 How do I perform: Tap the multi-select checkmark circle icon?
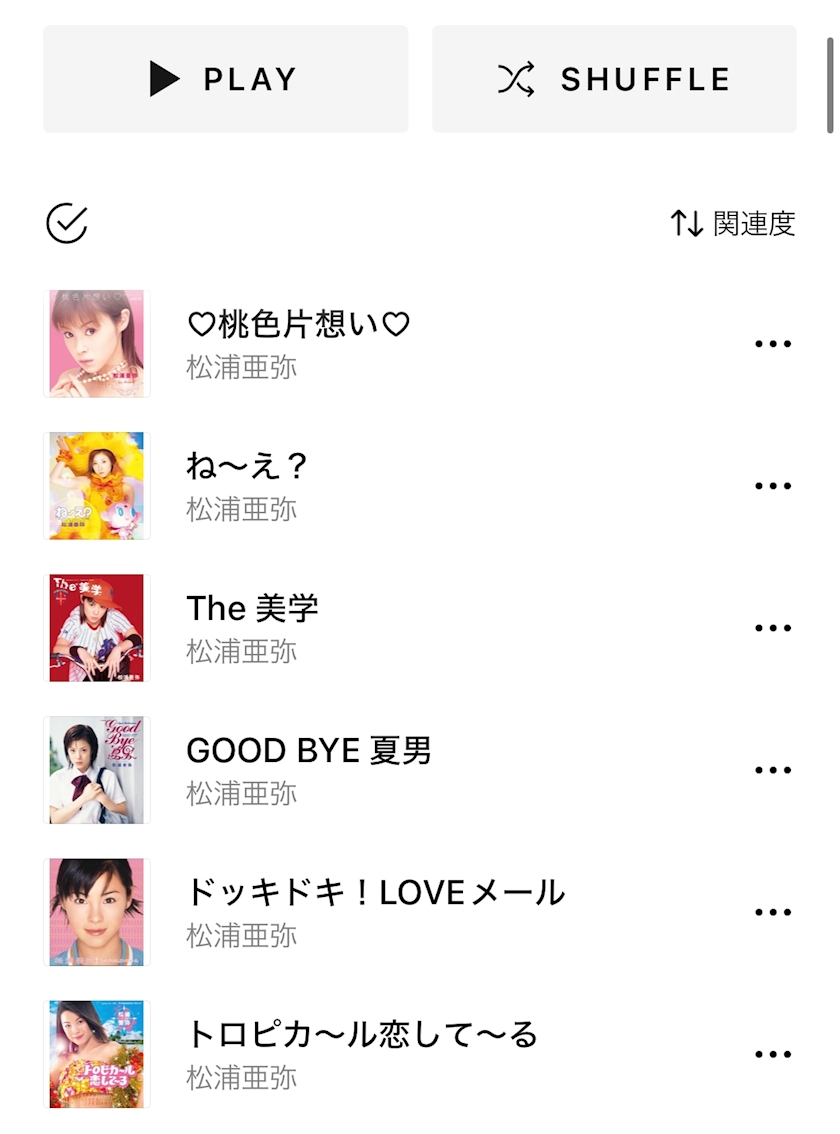click(x=67, y=223)
